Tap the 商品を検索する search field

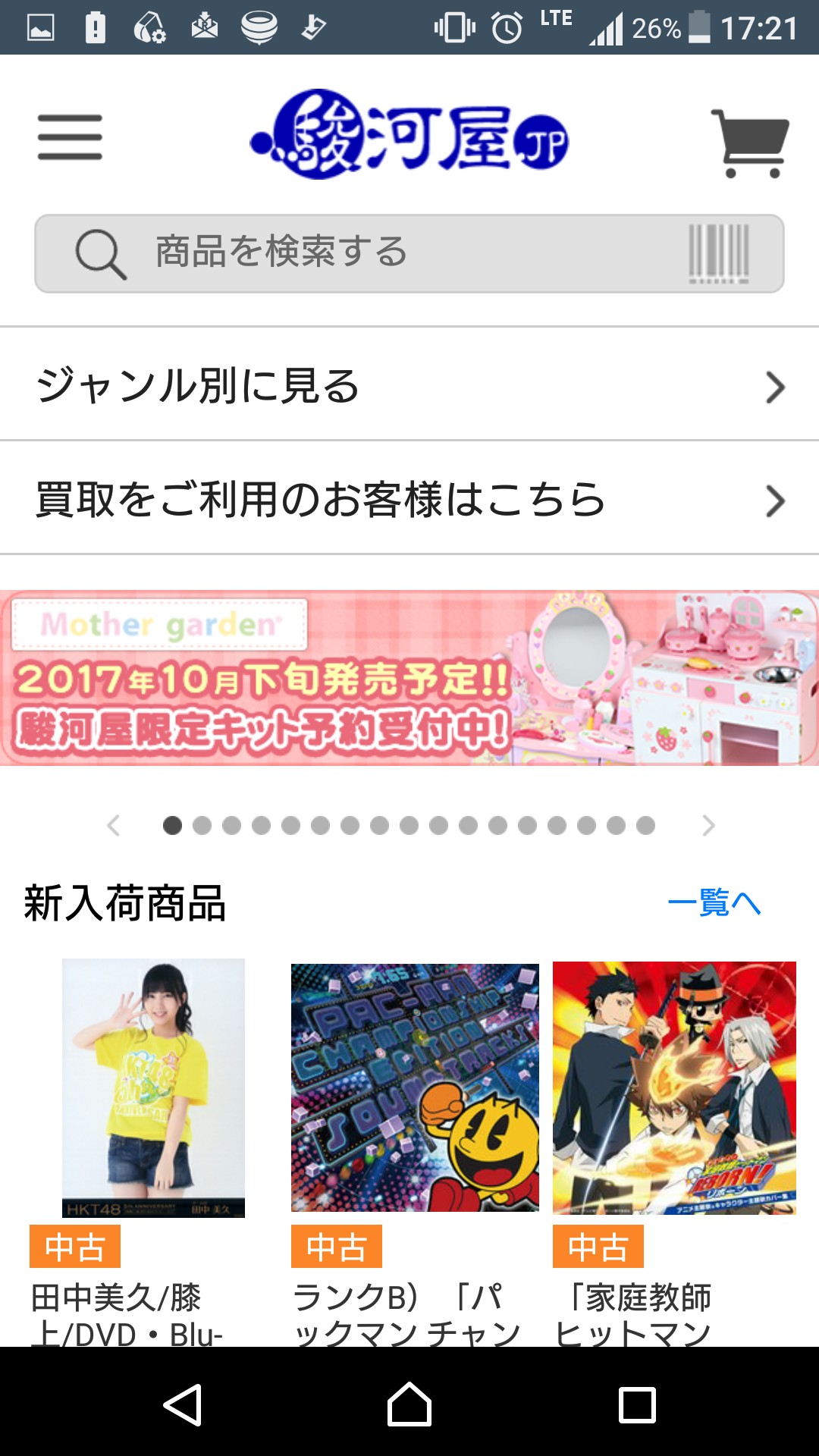coord(379,253)
